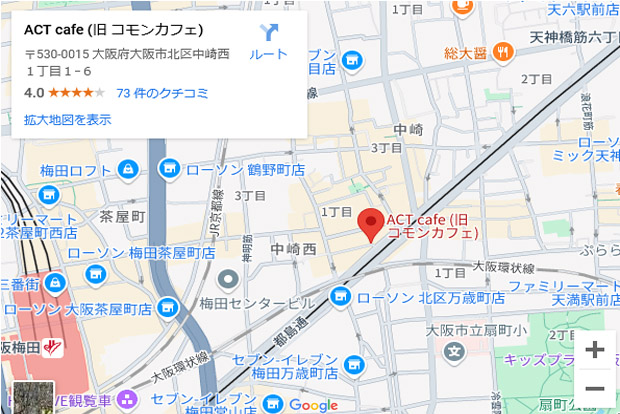This screenshot has height=414, width=620.
Task: Tap the 梅田ロフト shopping marker
Action: 127,170
